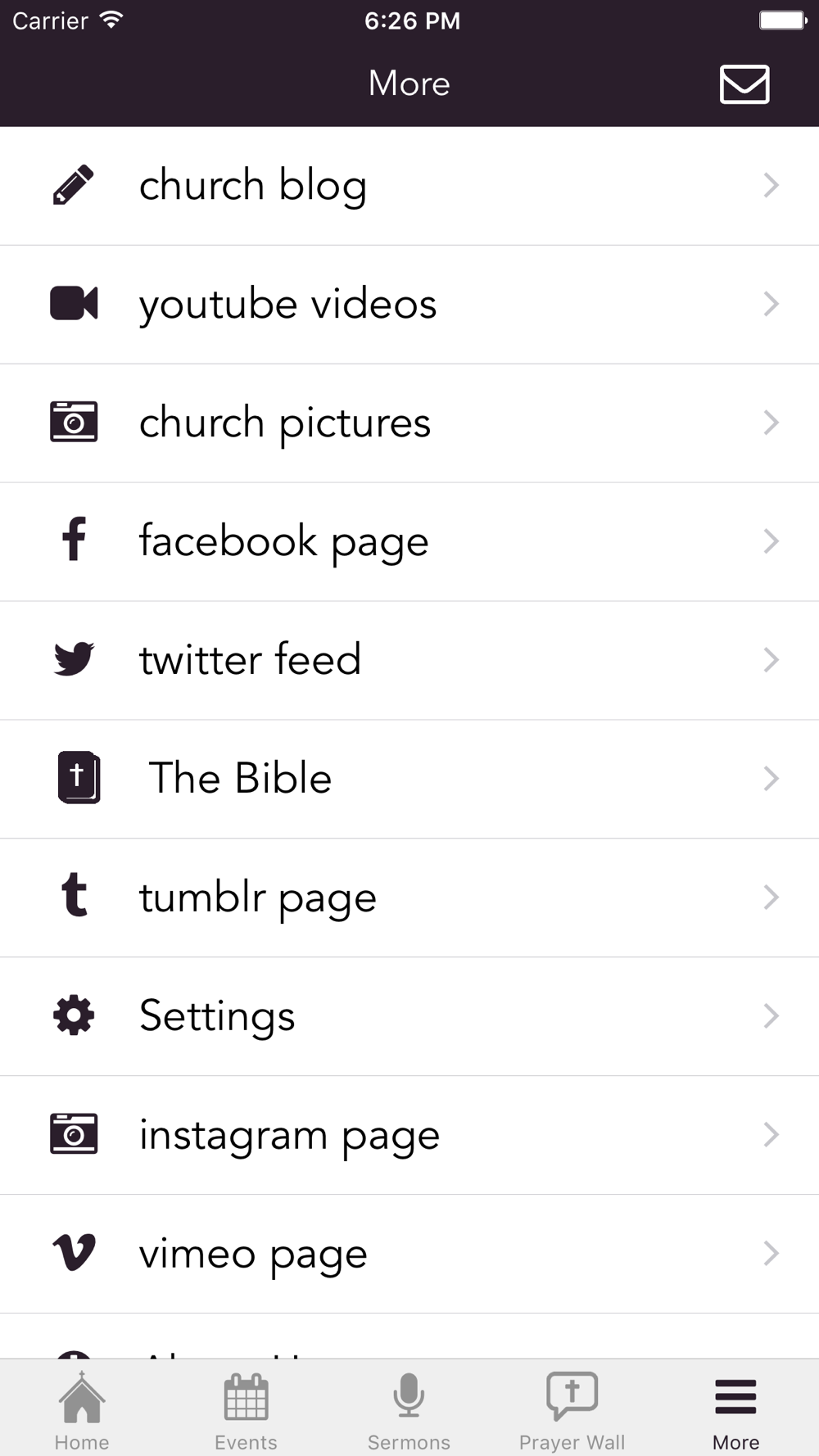Open the tumblr page row
This screenshot has width=819, height=1456.
tap(409, 898)
